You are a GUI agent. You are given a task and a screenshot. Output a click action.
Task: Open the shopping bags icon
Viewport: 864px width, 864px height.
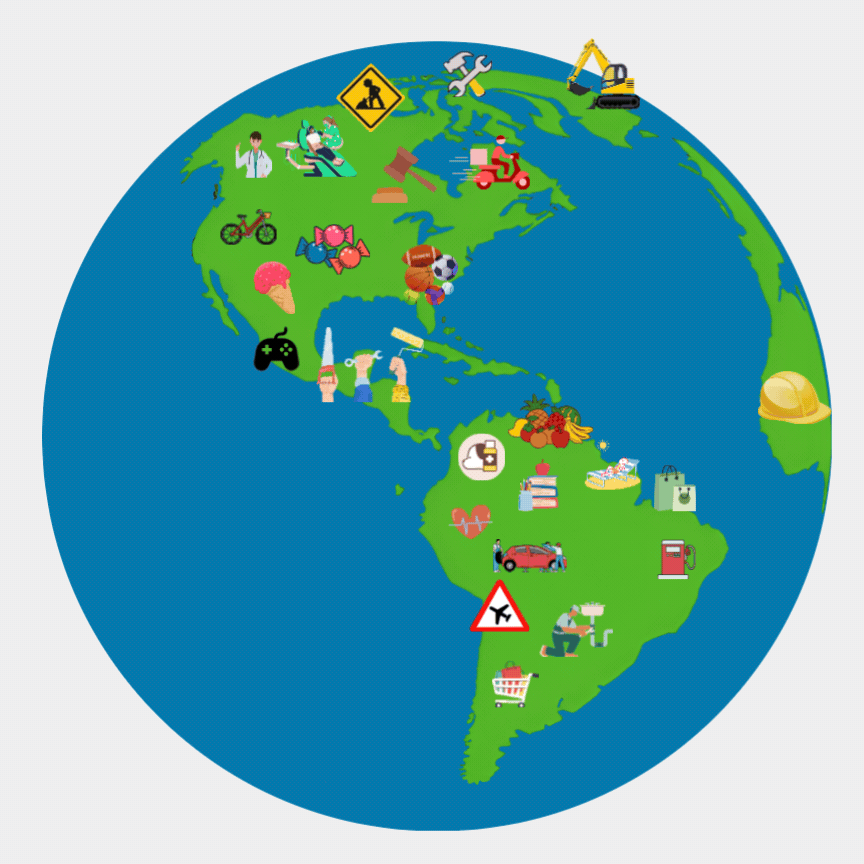click(x=674, y=488)
